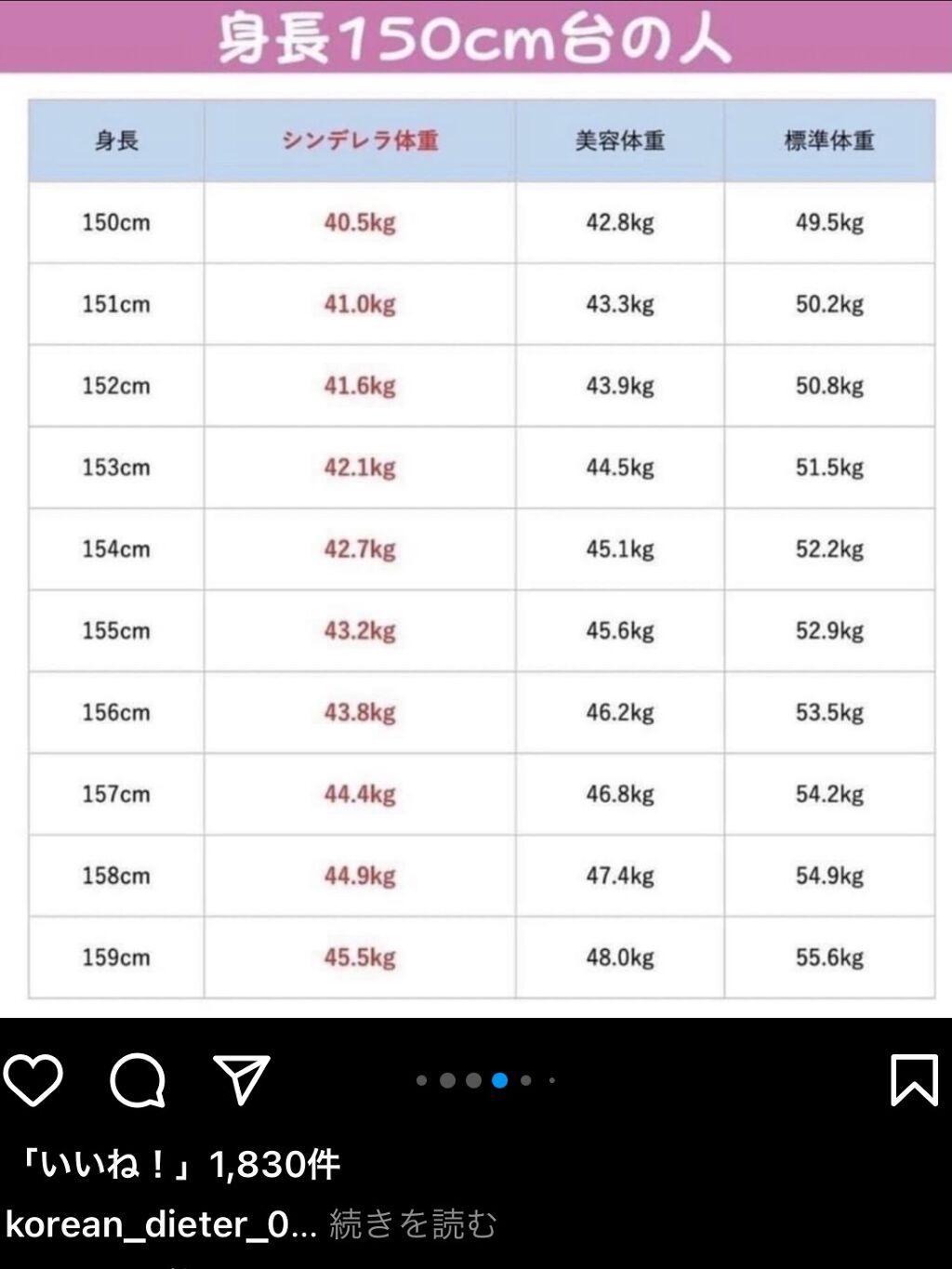Like this post with the heart icon

point(33,1079)
